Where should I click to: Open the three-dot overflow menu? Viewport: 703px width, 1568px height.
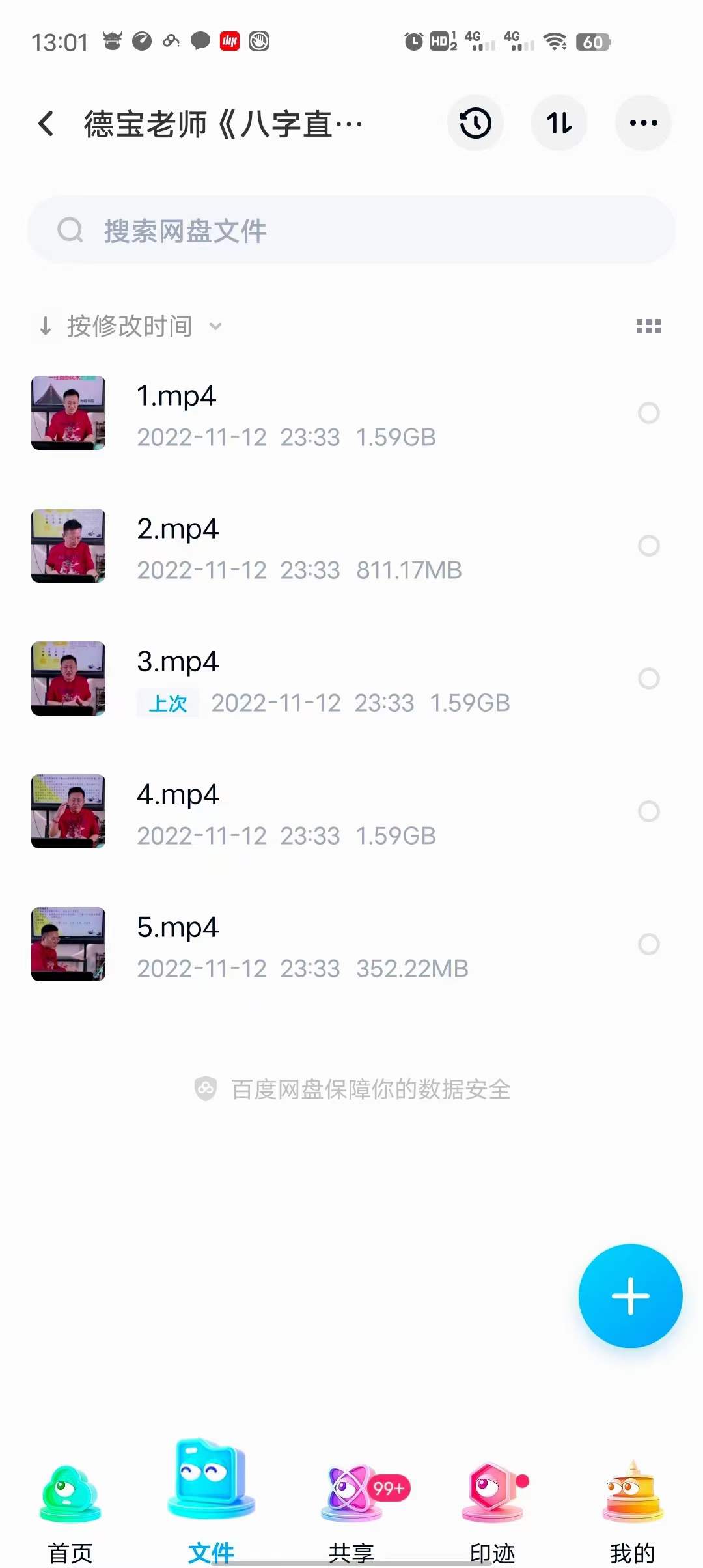tap(643, 123)
